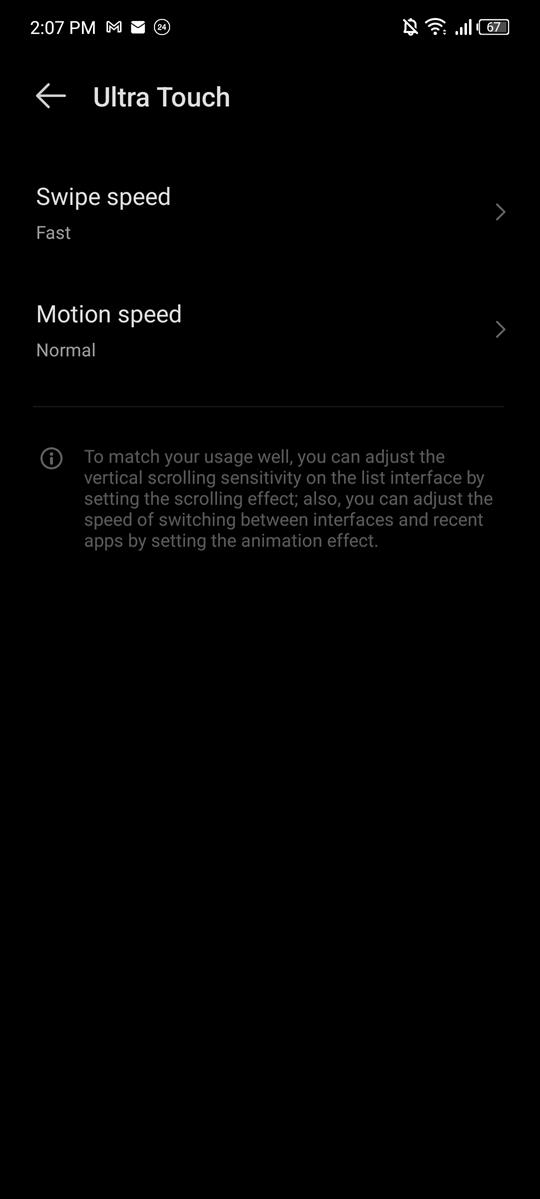The image size is (540, 1199).
Task: Open the Swipe speed setting
Action: [270, 213]
